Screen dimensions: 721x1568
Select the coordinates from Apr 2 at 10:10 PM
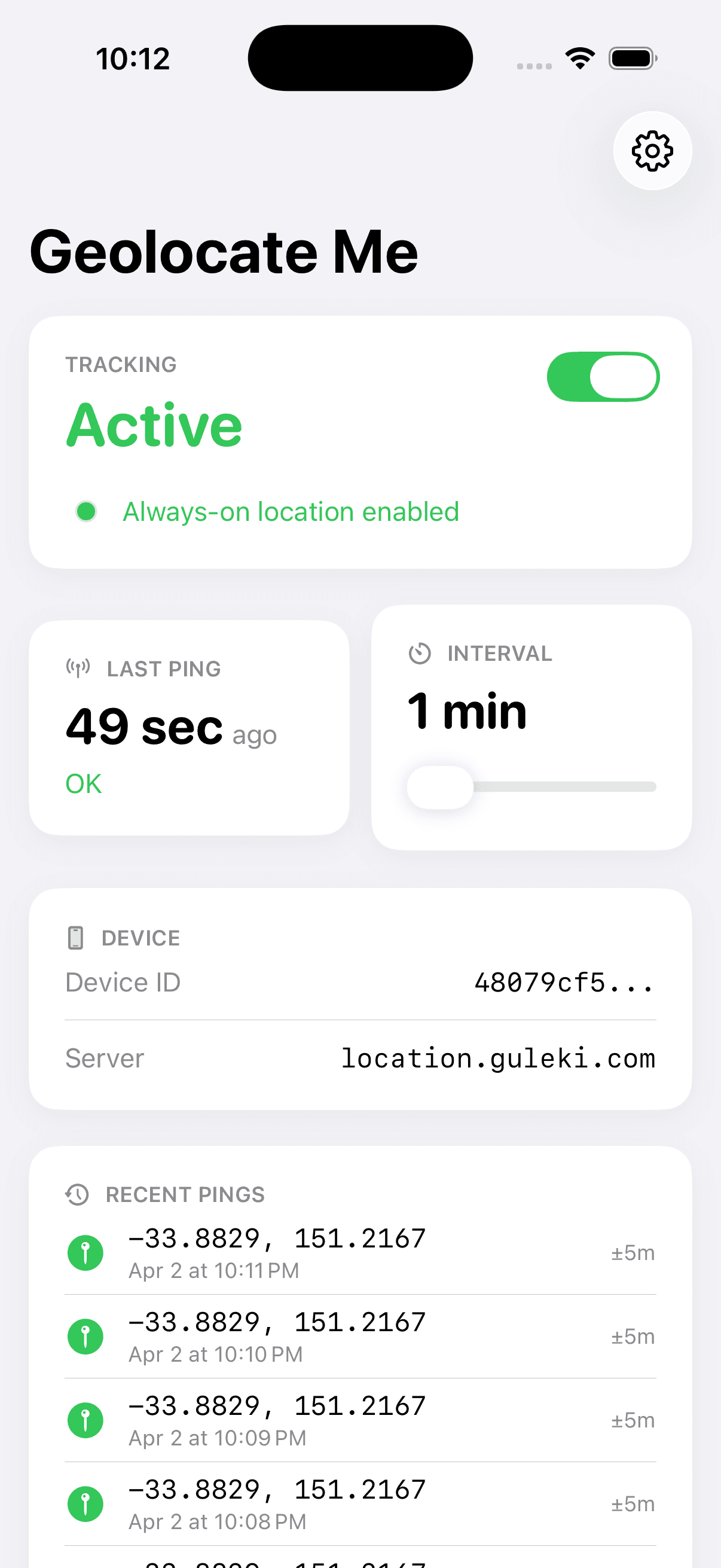pos(277,1322)
